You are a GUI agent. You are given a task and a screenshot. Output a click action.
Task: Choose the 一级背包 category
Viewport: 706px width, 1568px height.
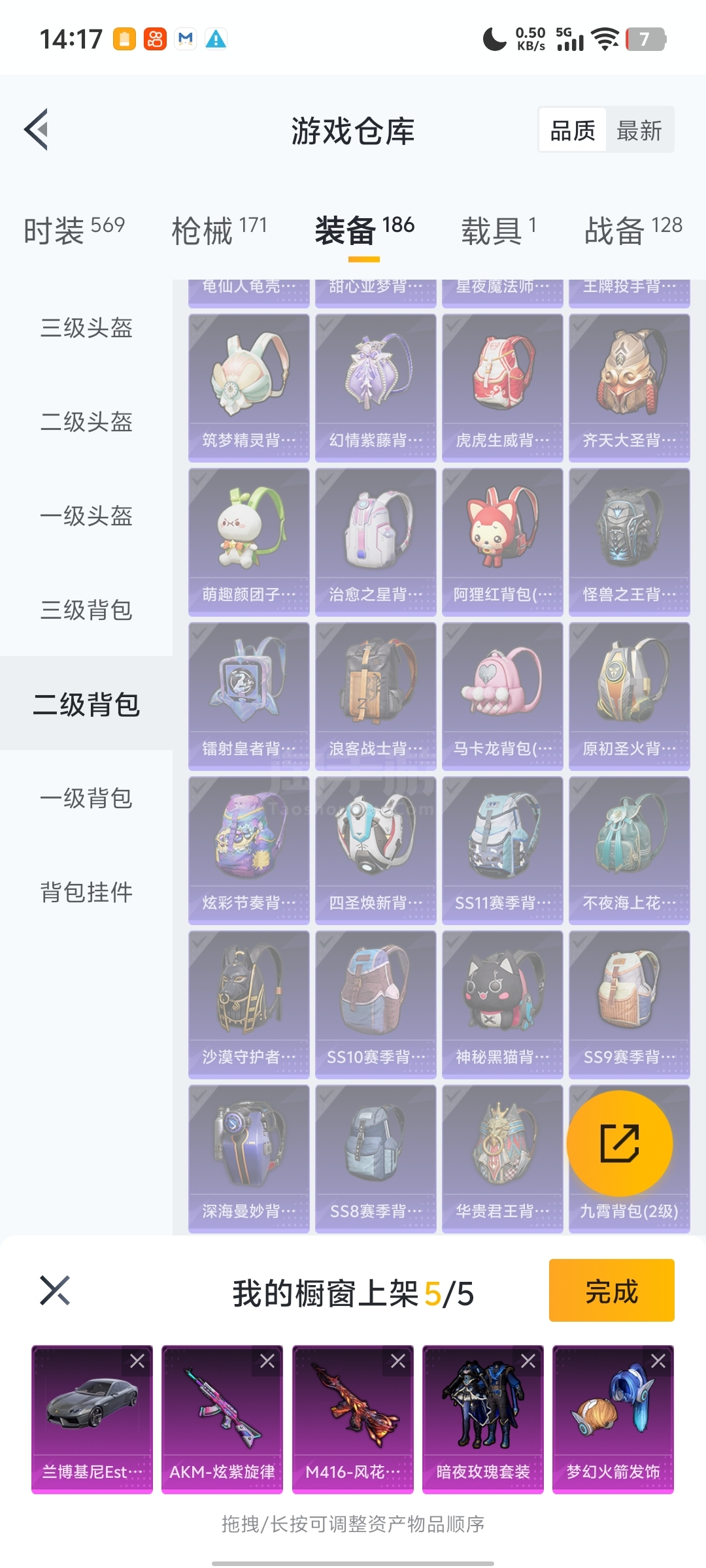point(86,798)
